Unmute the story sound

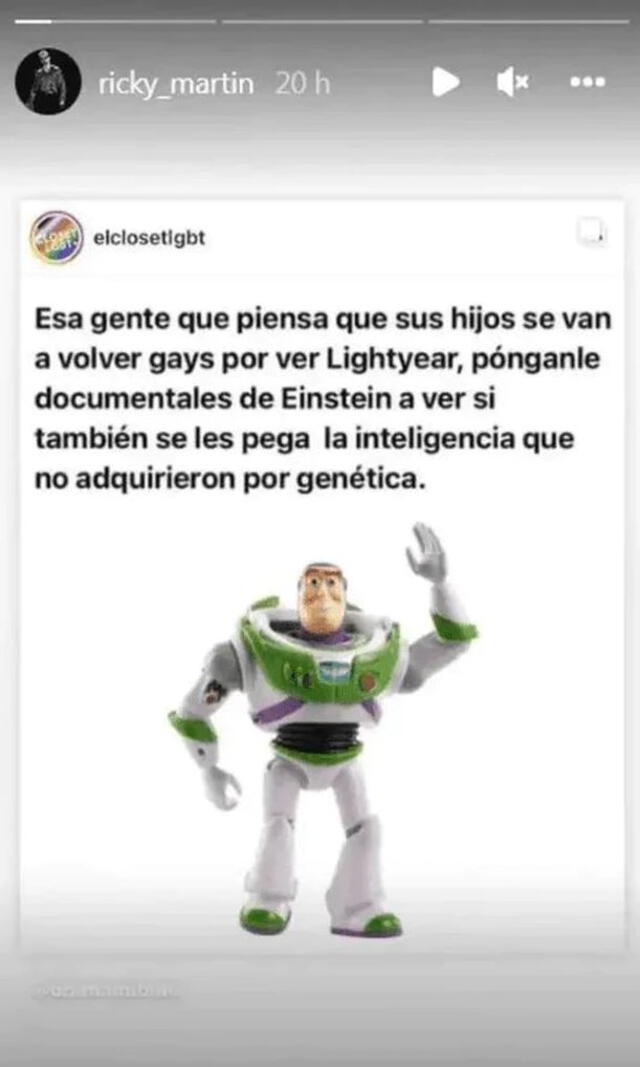(513, 83)
